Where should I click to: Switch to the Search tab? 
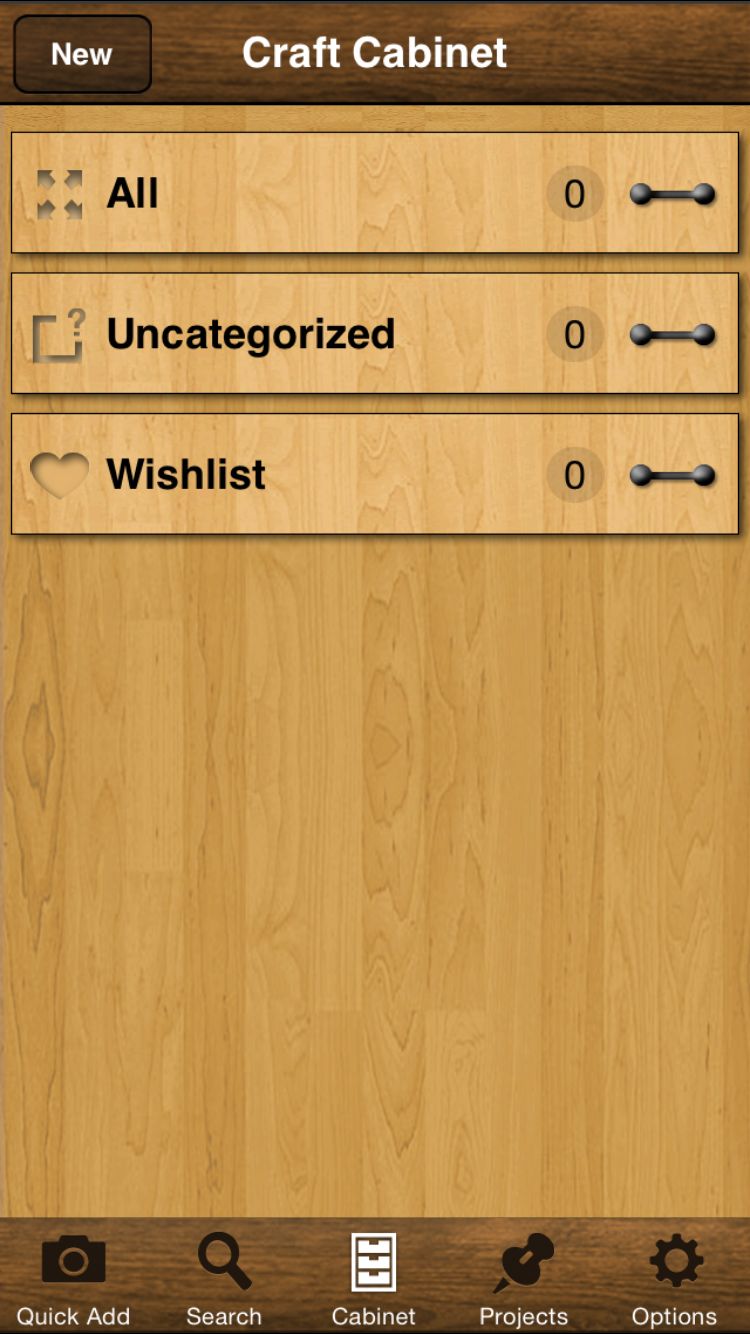tap(224, 1278)
